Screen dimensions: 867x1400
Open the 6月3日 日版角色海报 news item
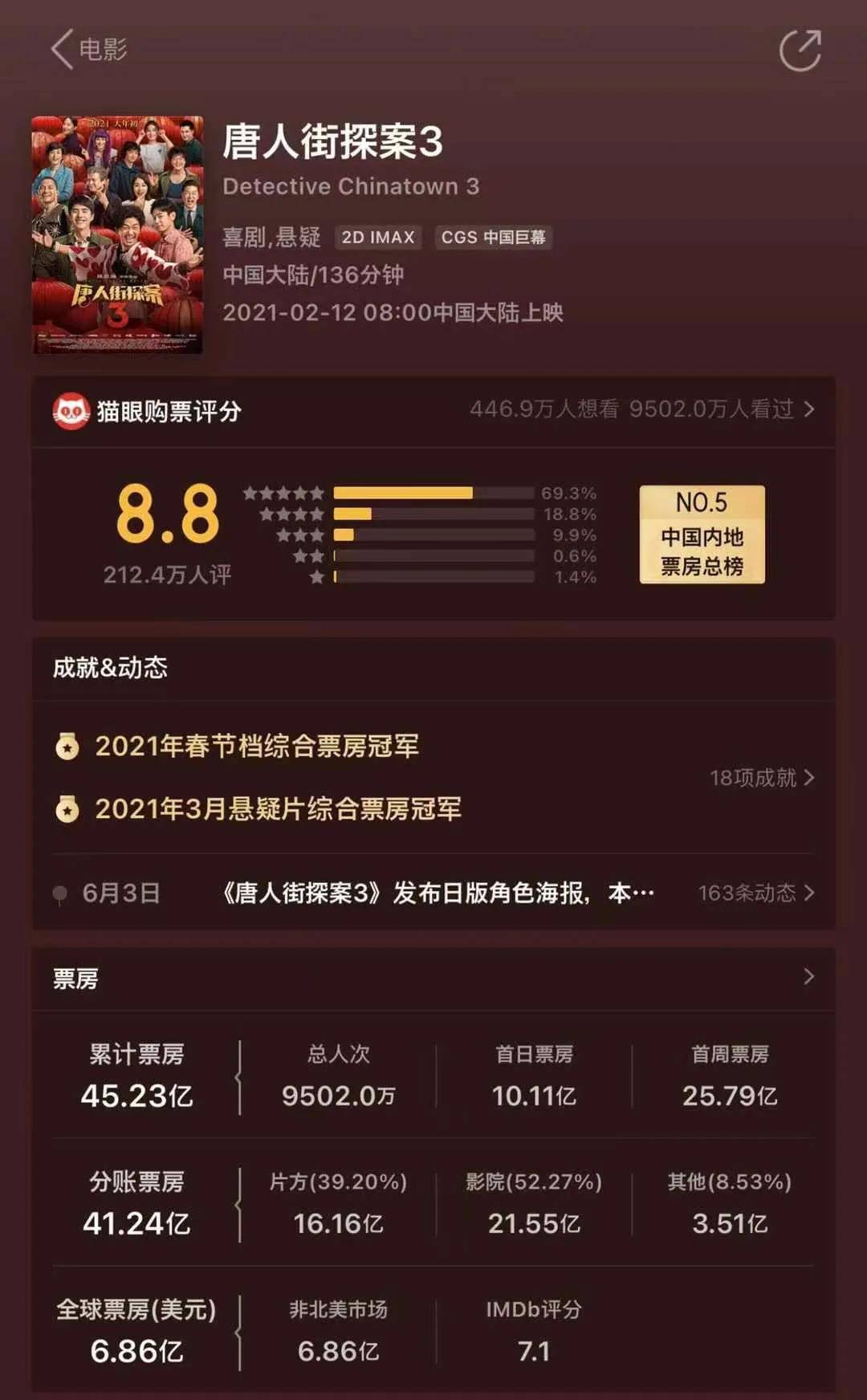click(x=438, y=893)
